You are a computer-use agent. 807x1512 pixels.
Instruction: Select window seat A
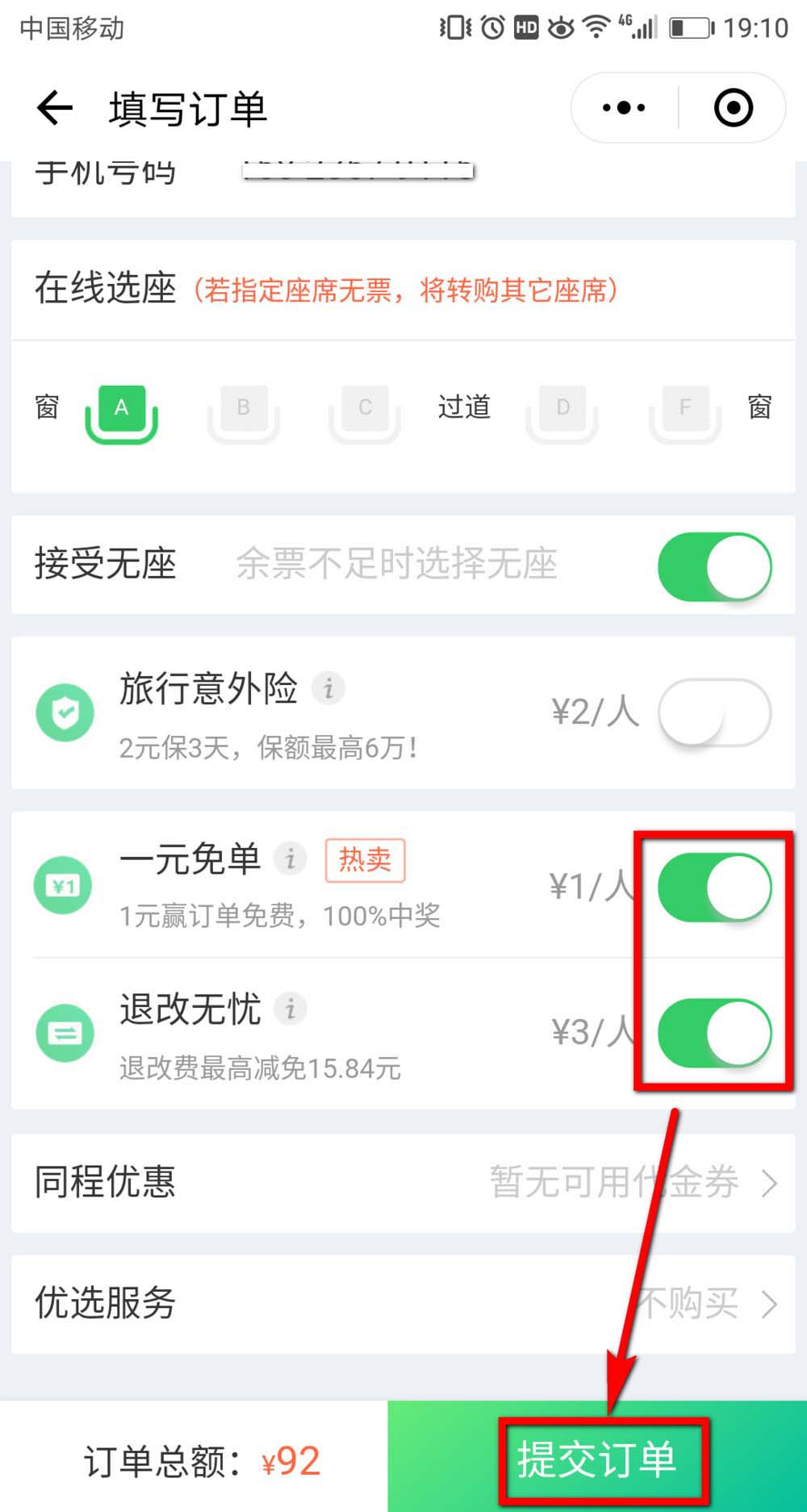point(121,412)
